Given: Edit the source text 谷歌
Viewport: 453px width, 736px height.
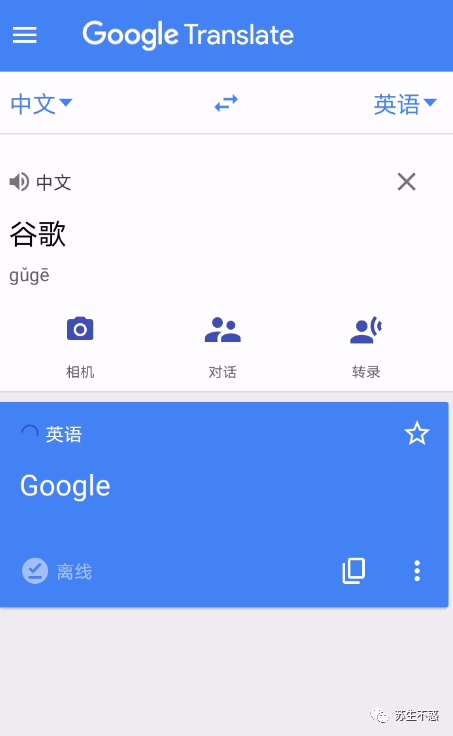Looking at the screenshot, I should (38, 234).
